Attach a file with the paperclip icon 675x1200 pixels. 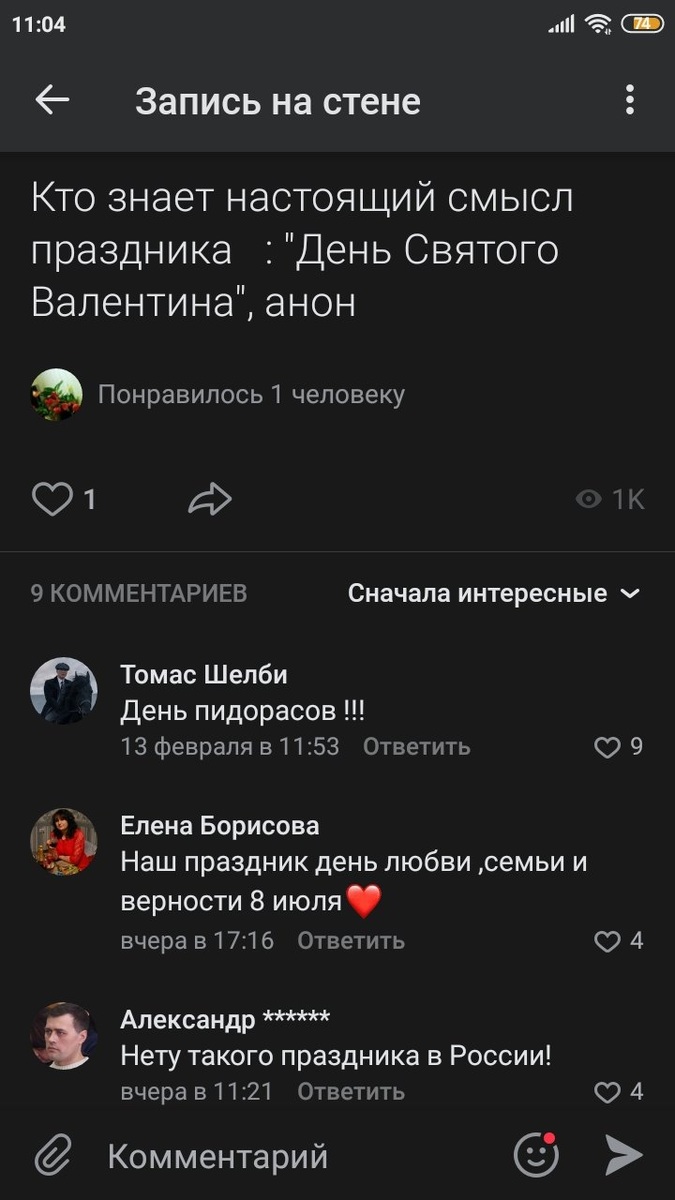click(x=52, y=1156)
